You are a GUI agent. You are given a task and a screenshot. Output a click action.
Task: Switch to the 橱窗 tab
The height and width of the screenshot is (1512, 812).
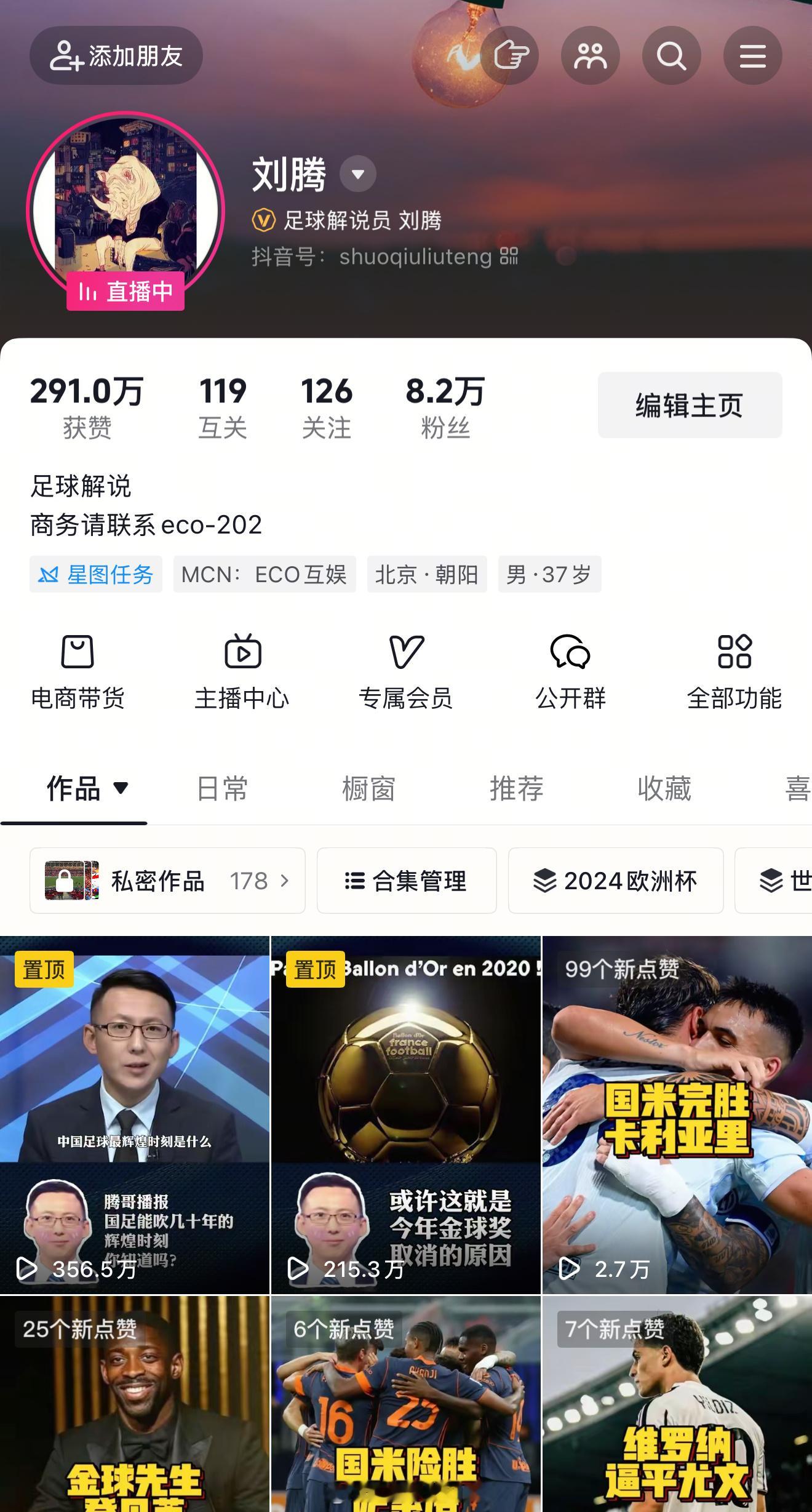tap(367, 790)
